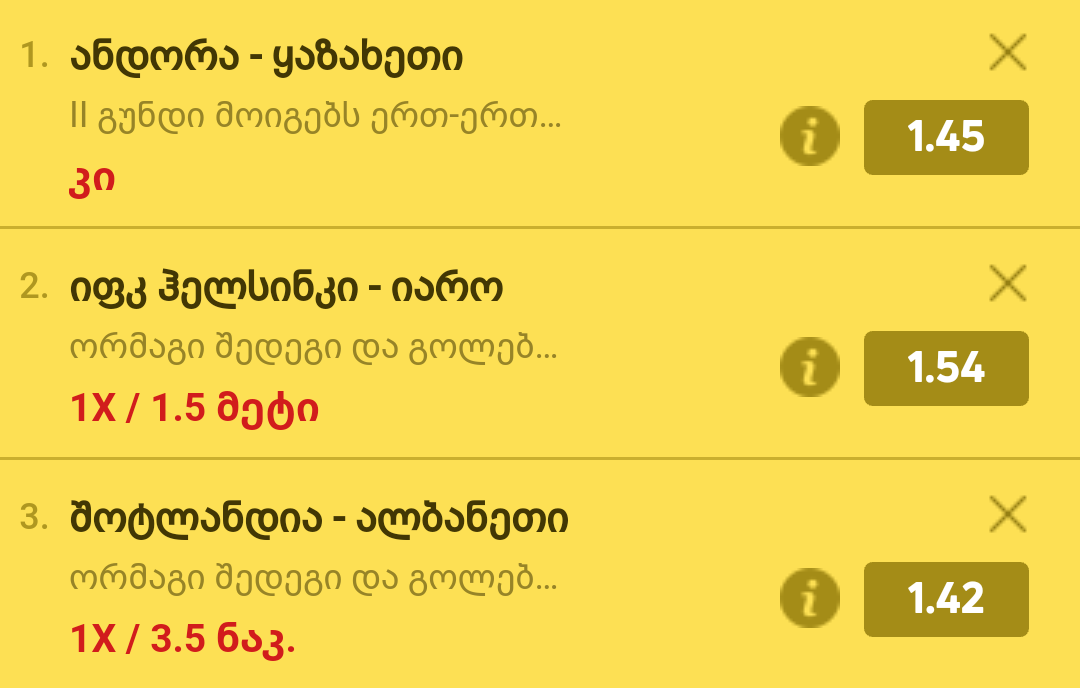The image size is (1080, 688).
Task: Open info for იფკ ჰელსინკი - იარო bet
Action: click(810, 369)
